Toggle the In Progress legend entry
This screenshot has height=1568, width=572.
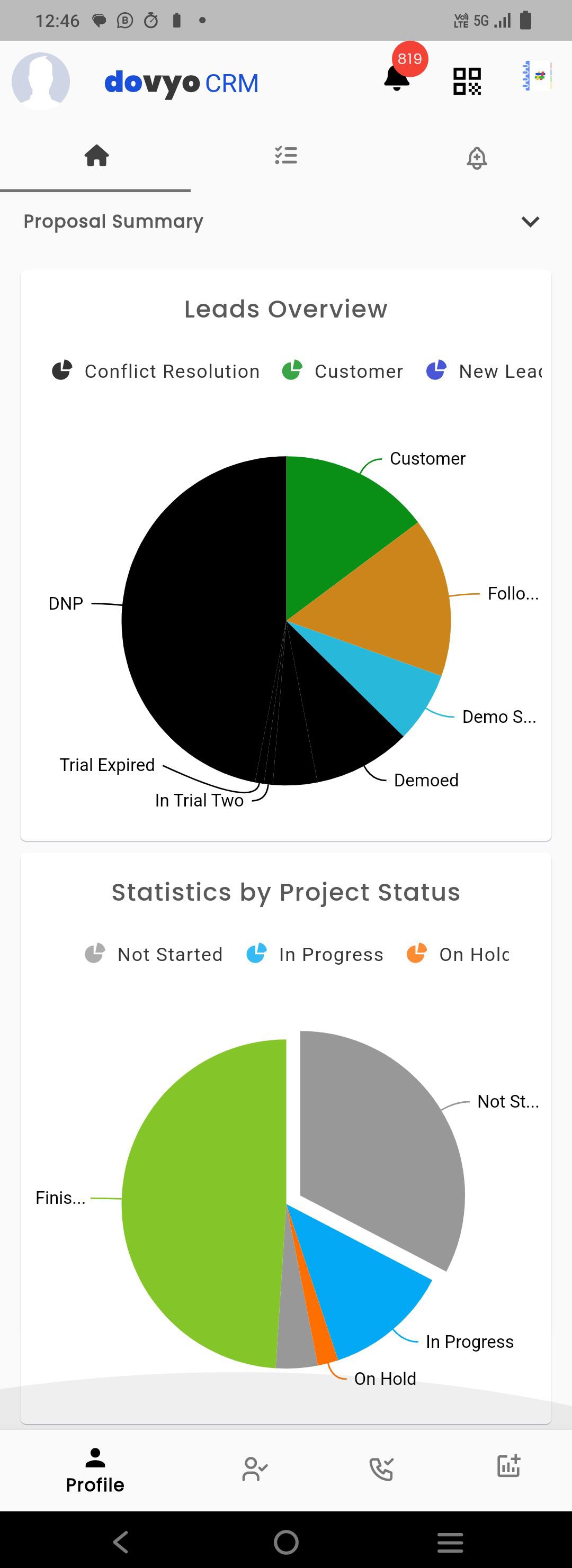pyautogui.click(x=314, y=954)
